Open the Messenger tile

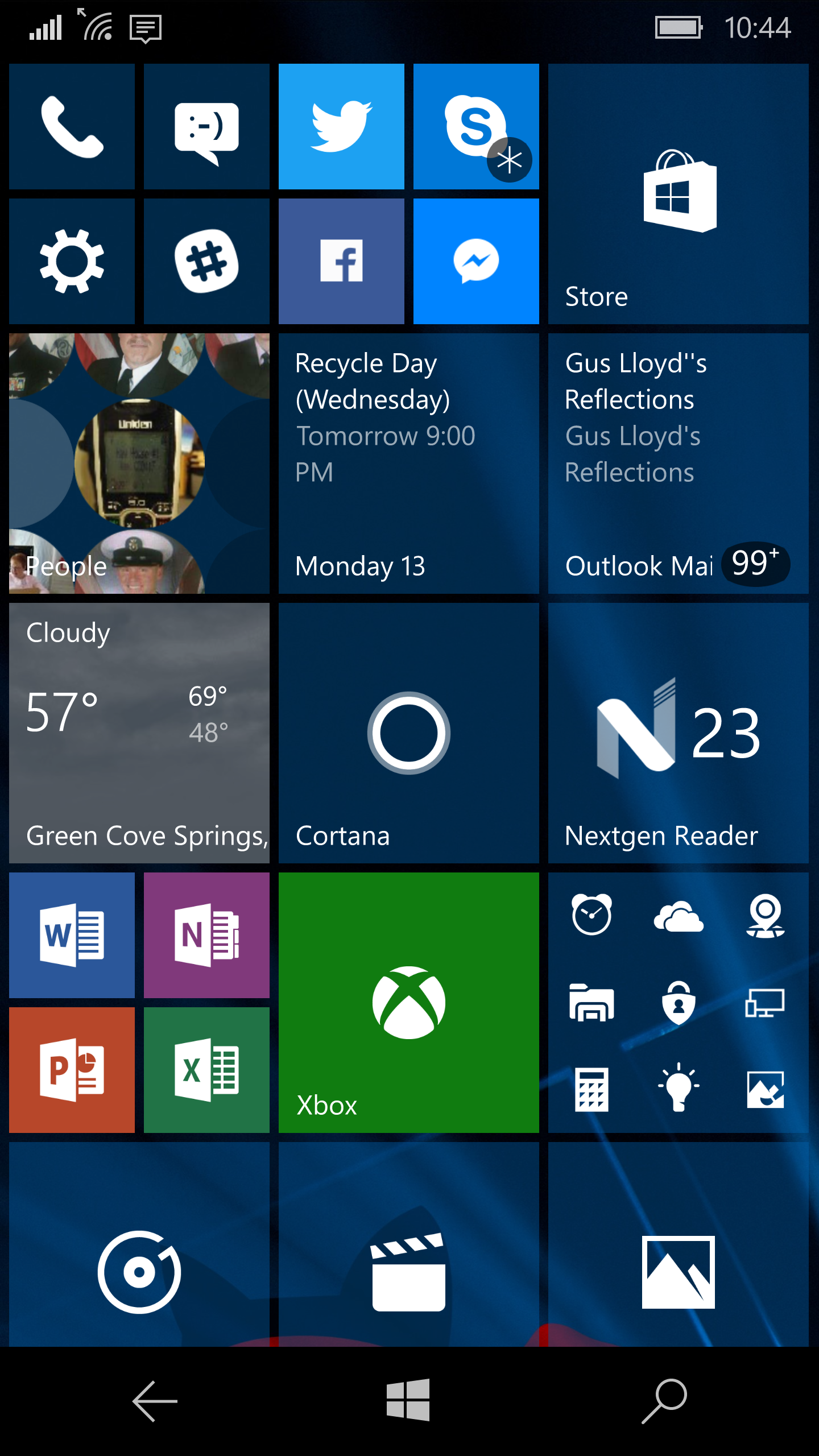[476, 261]
